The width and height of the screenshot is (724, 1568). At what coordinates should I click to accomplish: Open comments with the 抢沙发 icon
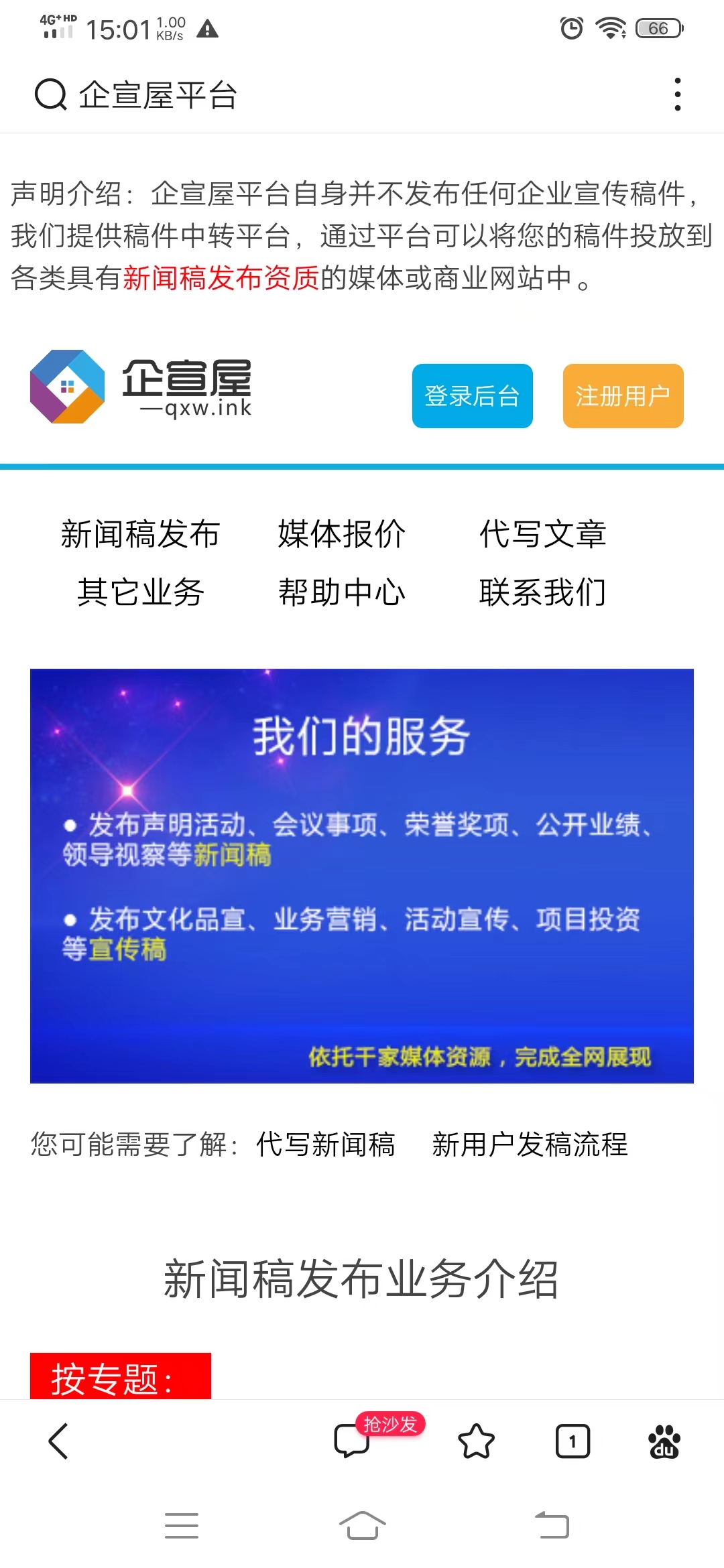[353, 1441]
